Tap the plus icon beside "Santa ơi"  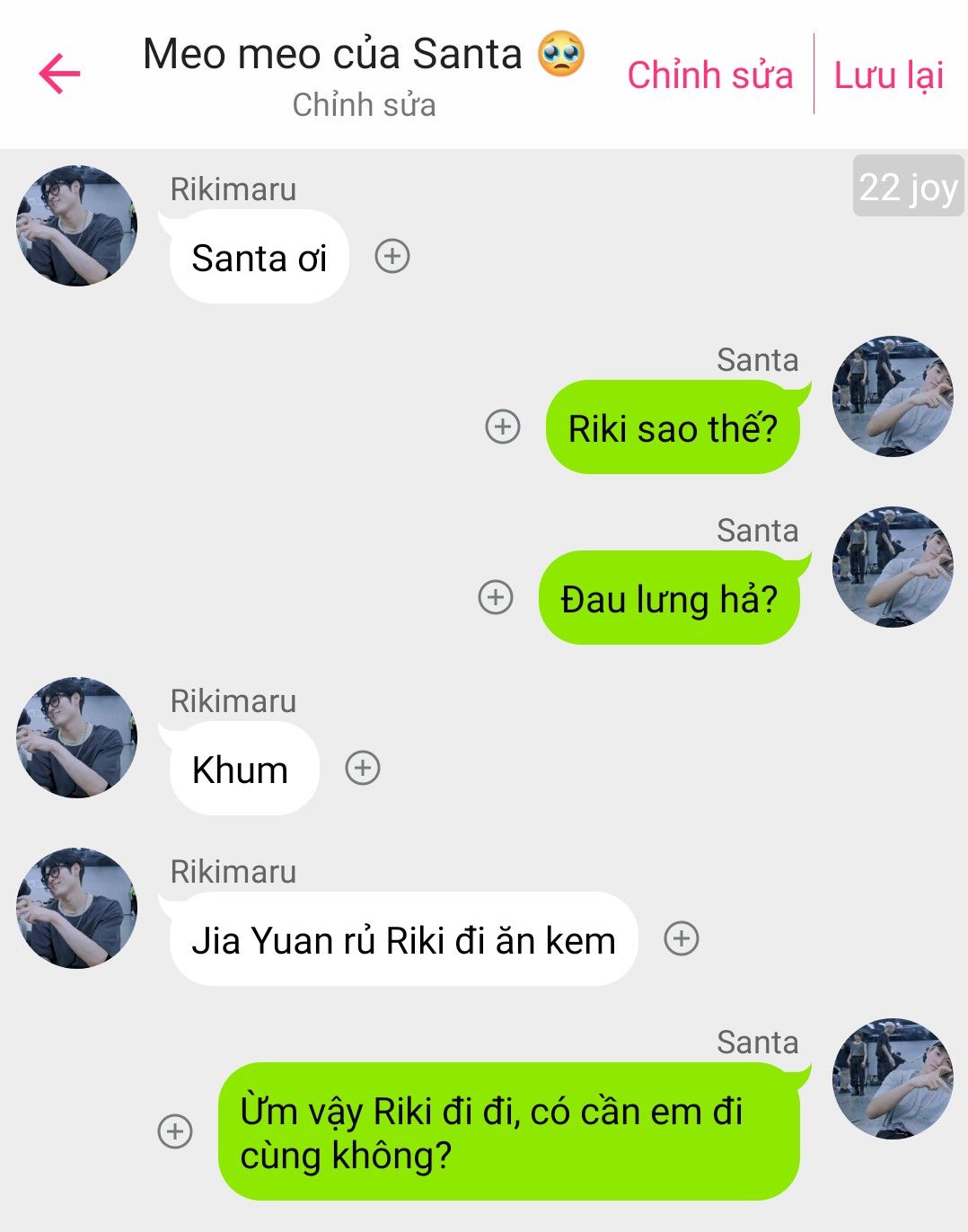coord(392,257)
